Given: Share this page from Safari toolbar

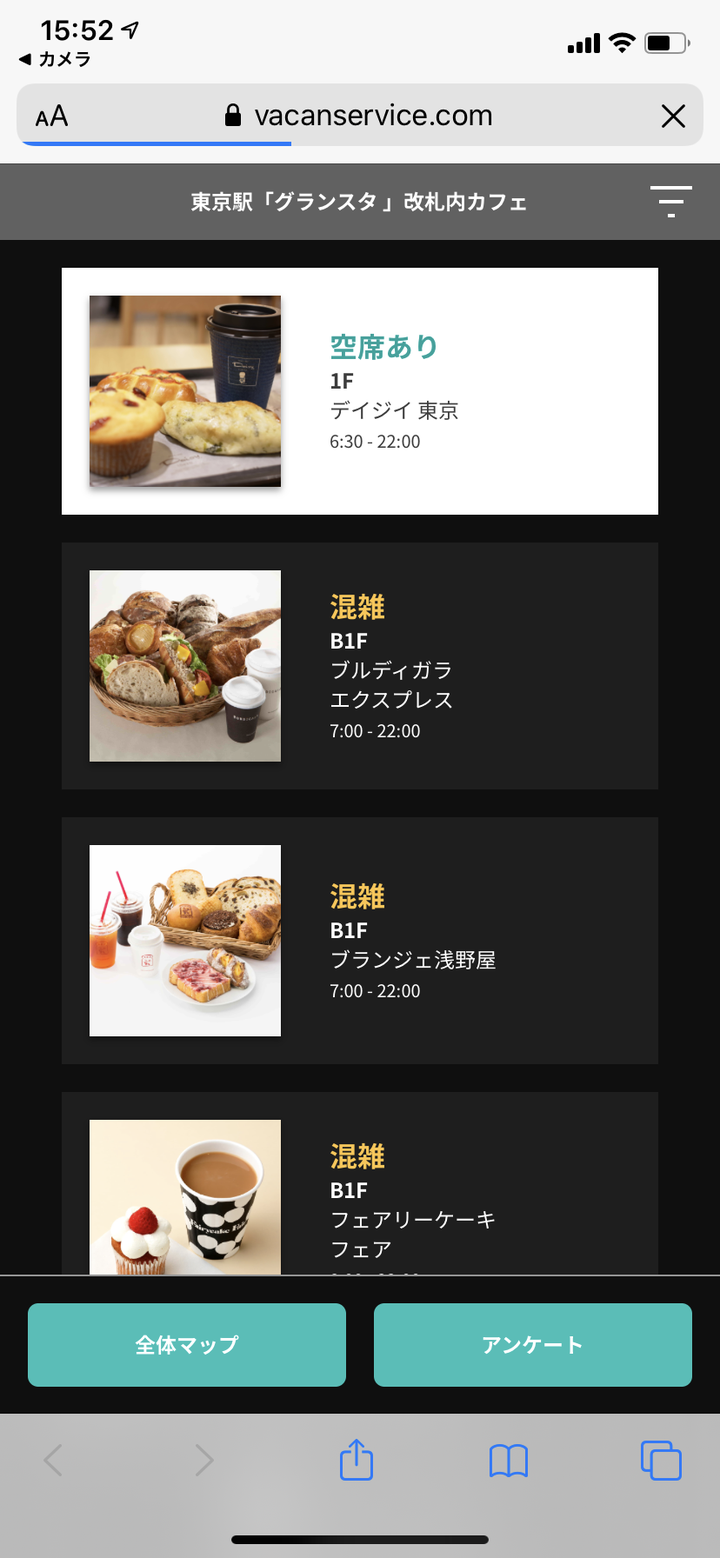Looking at the screenshot, I should click(356, 1461).
